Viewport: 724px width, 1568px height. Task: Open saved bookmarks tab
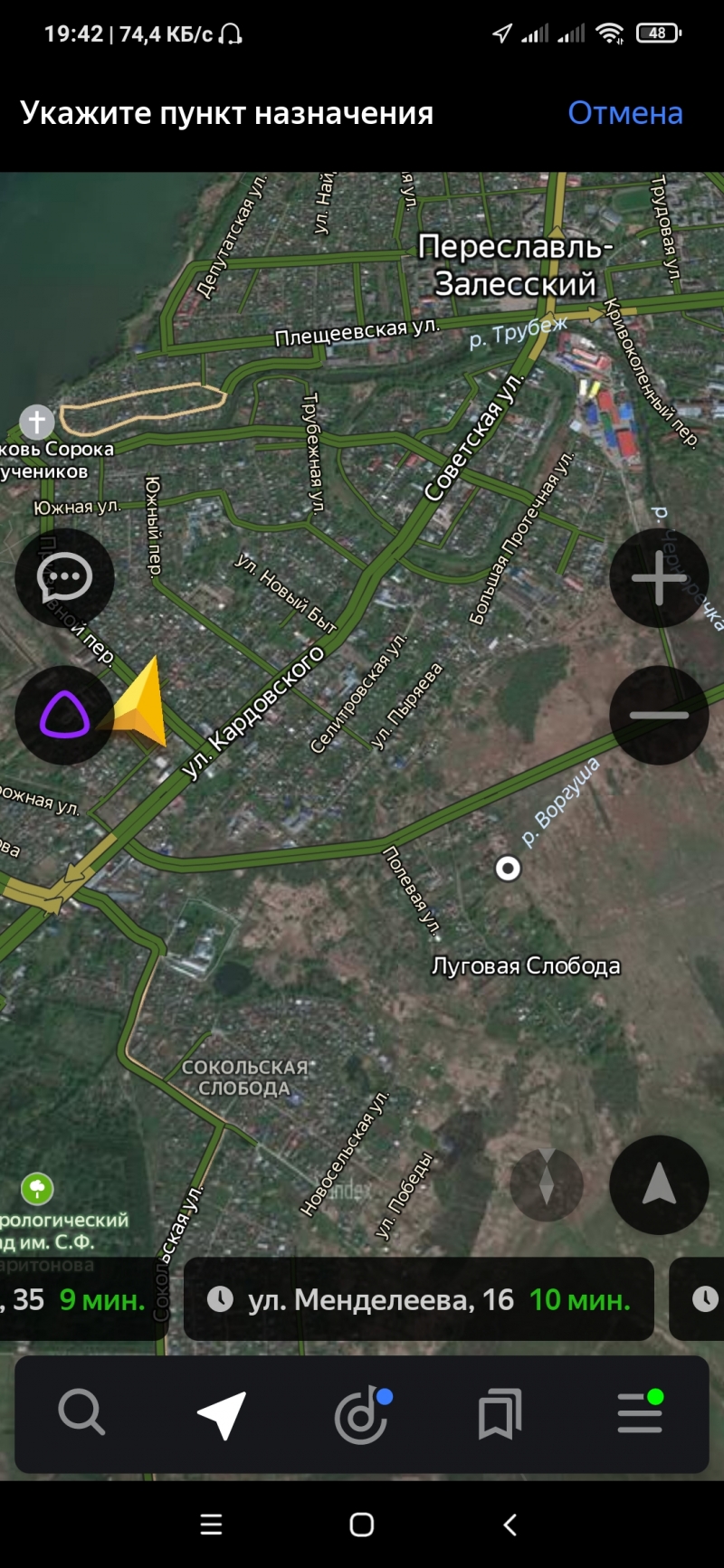pyautogui.click(x=500, y=1413)
